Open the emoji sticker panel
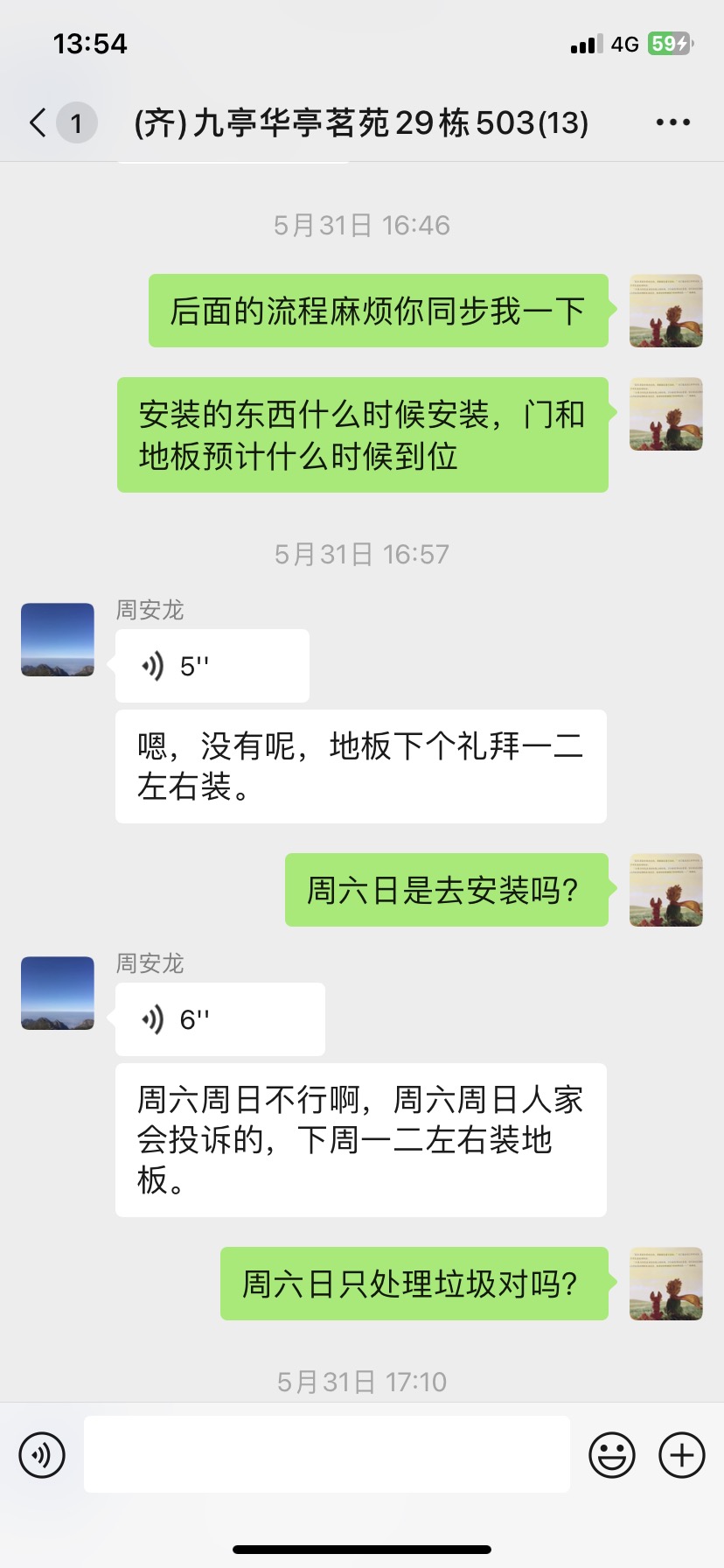The width and height of the screenshot is (724, 1568). pyautogui.click(x=611, y=1455)
